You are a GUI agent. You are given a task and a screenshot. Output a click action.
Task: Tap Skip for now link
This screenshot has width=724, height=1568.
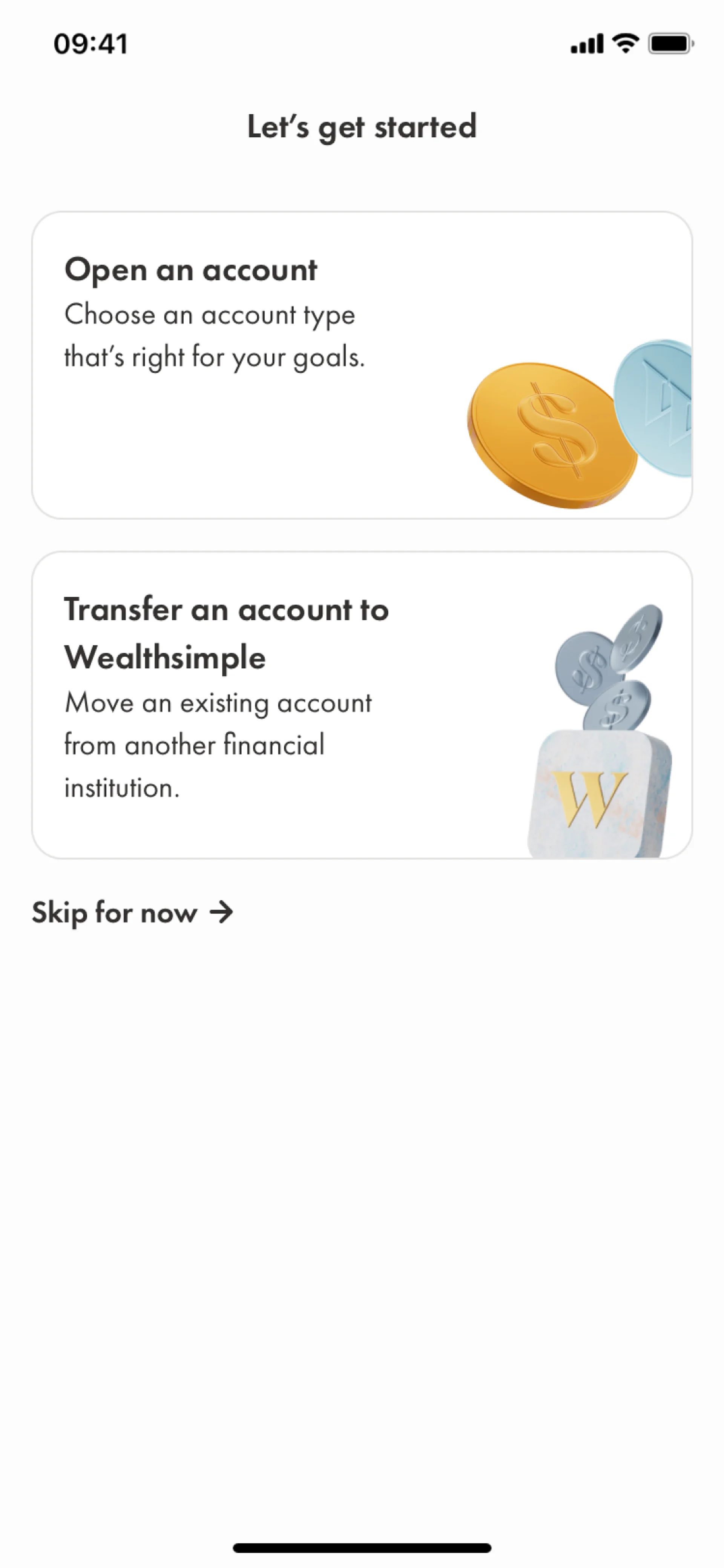click(133, 912)
